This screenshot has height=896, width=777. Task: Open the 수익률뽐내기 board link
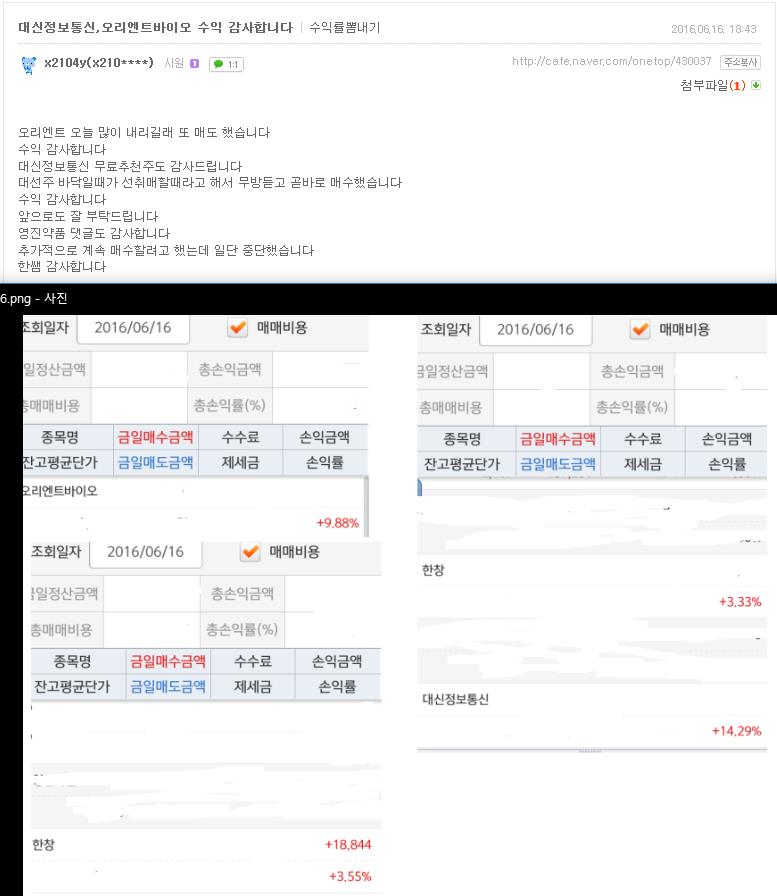pyautogui.click(x=344, y=28)
